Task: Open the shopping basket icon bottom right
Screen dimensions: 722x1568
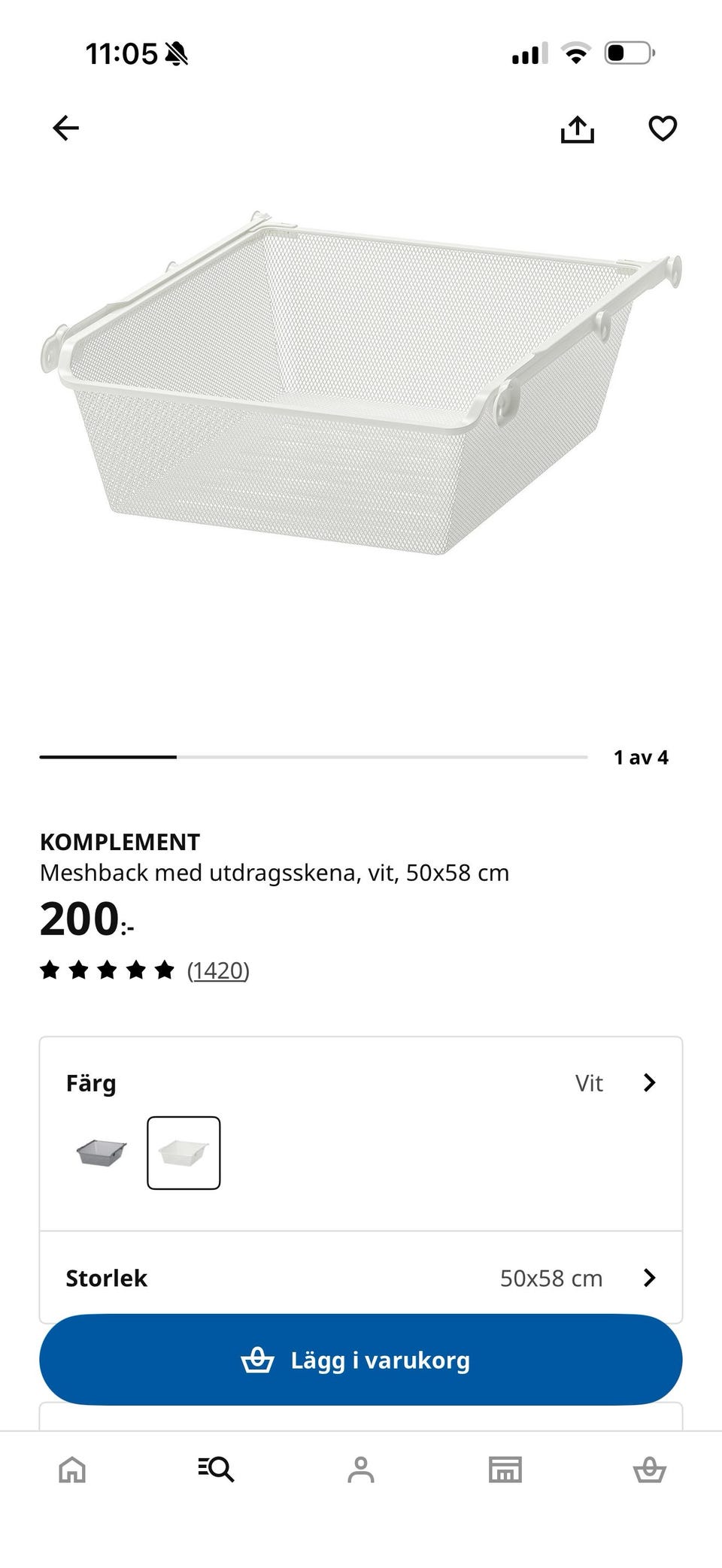Action: tap(650, 1470)
